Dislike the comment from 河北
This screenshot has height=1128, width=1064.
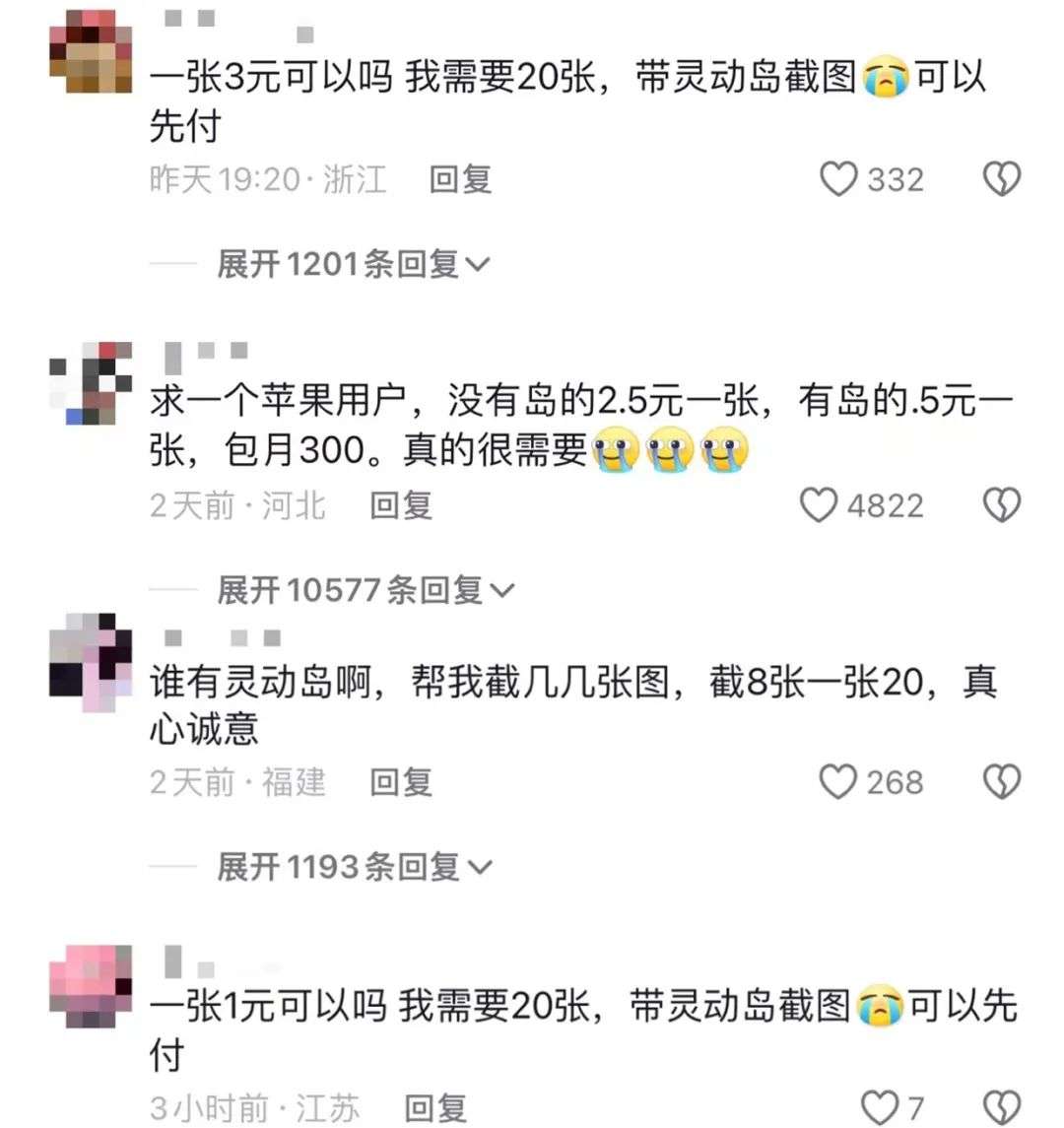pos(1002,505)
